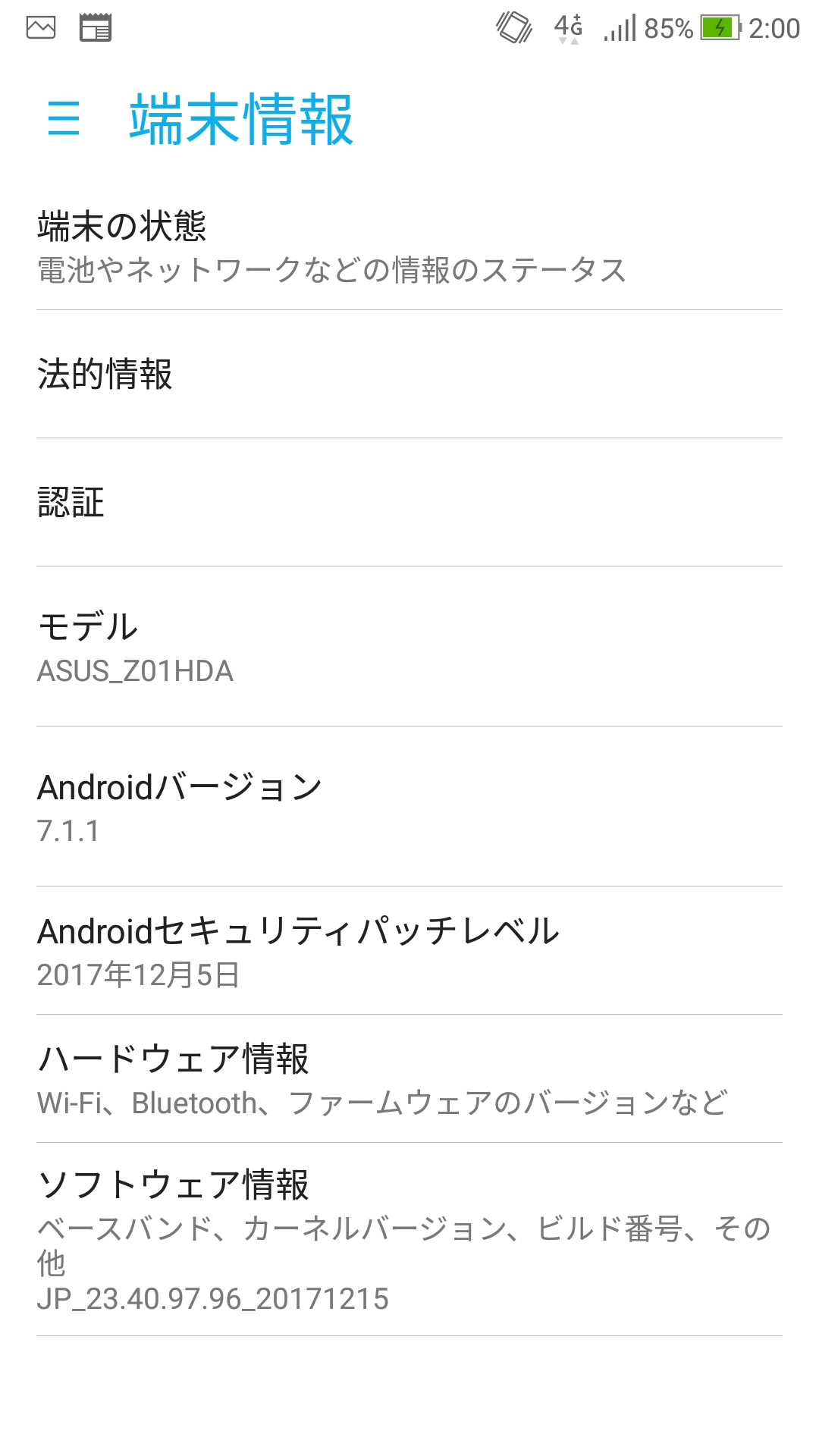The width and height of the screenshot is (819, 1456).
Task: Tap the モデル ASUS_Z01HDA row
Action: click(x=409, y=647)
